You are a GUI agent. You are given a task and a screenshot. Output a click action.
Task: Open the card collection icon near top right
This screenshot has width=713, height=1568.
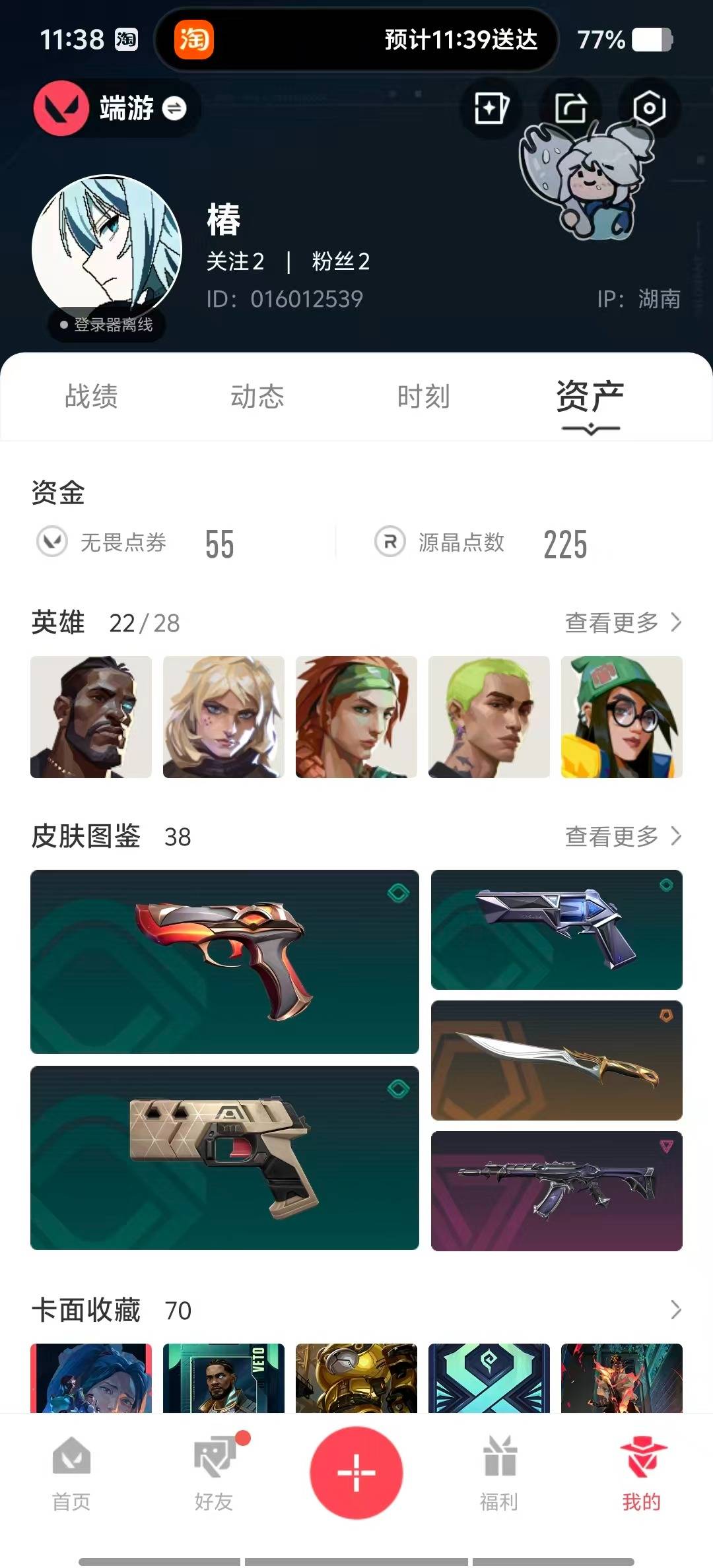point(491,109)
